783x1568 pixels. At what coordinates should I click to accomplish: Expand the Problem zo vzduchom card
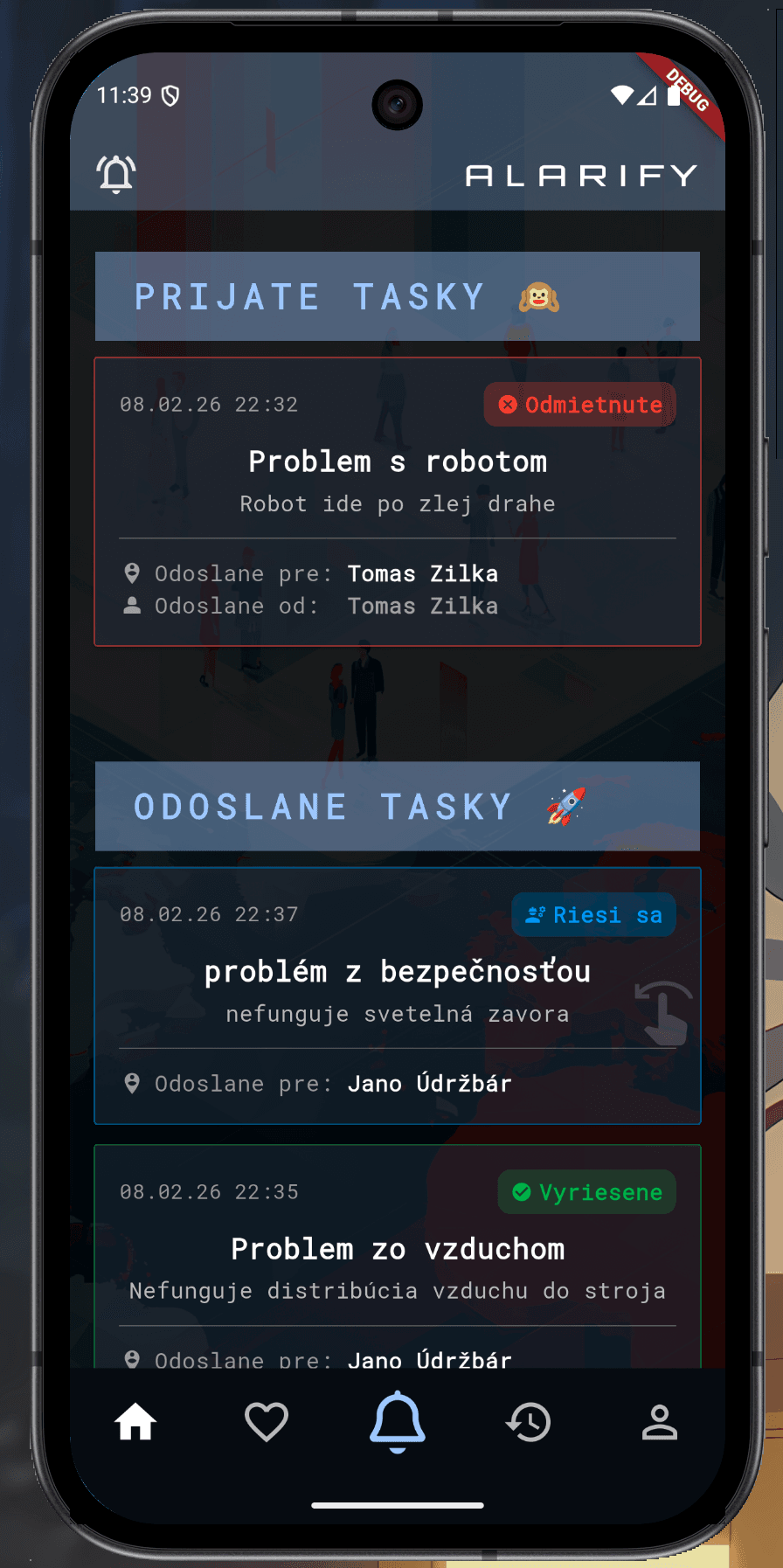click(398, 1248)
